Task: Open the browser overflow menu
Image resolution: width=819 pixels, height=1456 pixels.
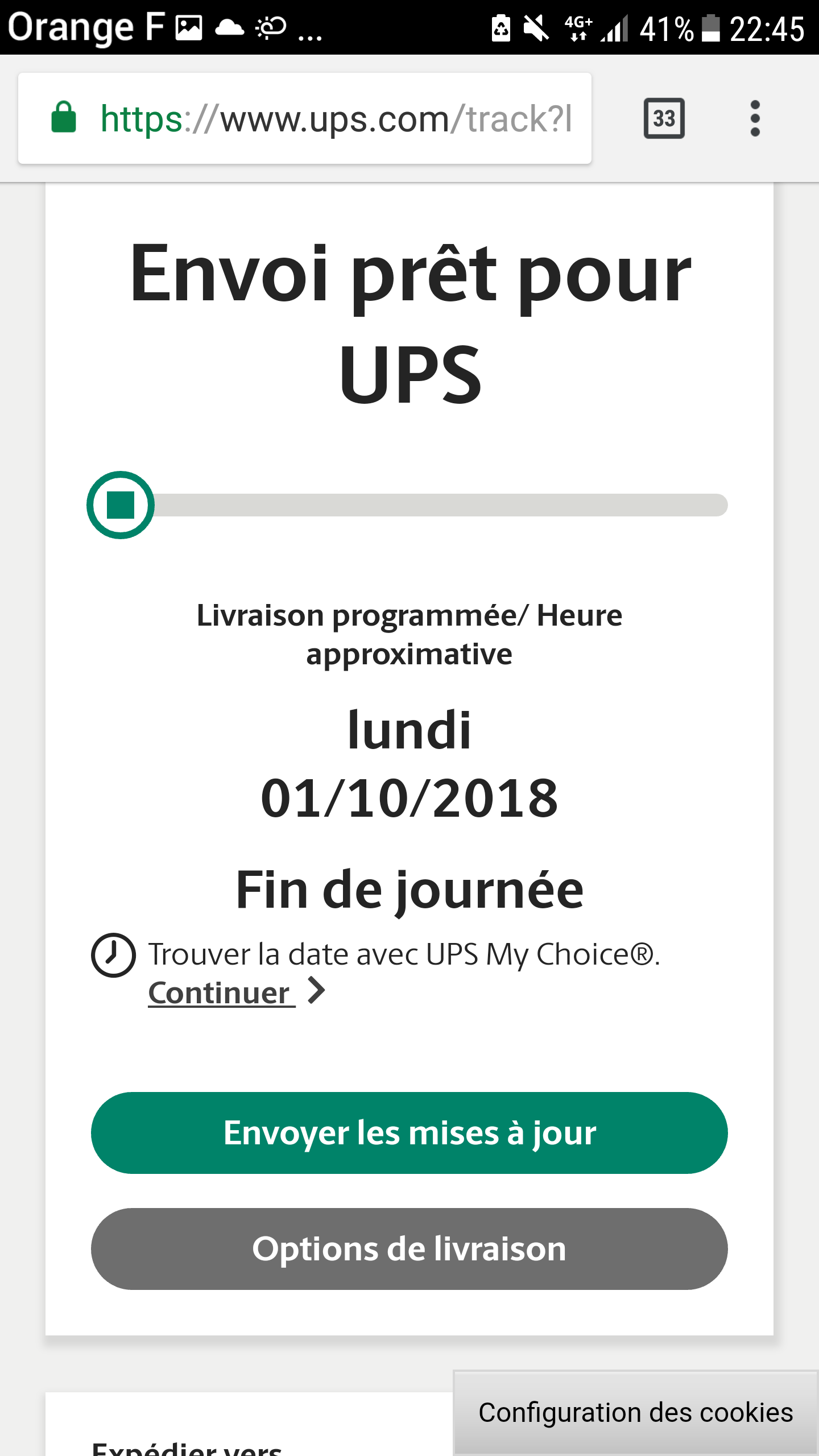Action: point(755,118)
